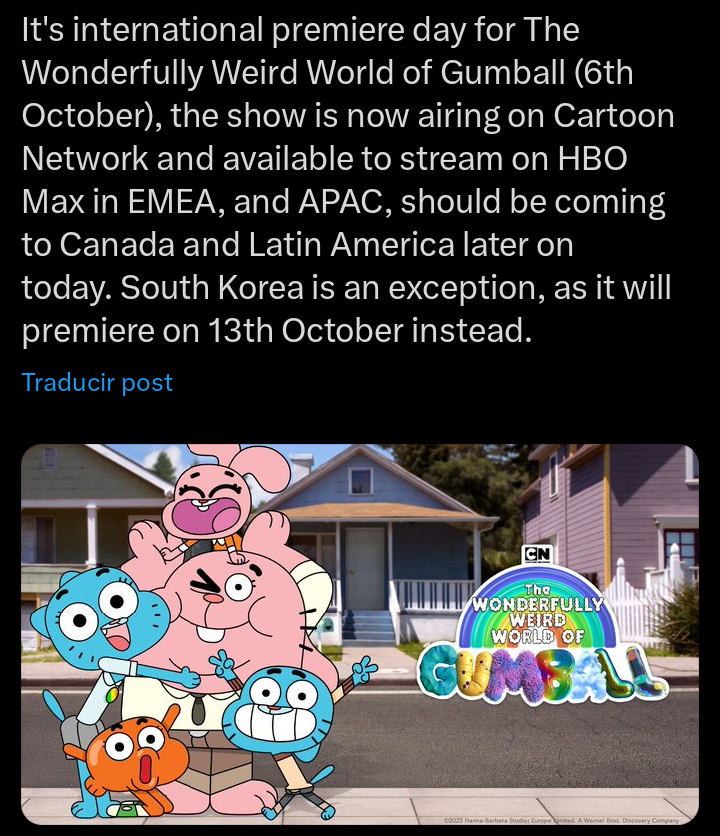Image resolution: width=720 pixels, height=836 pixels.
Task: Tap the Traducir post link
Action: (97, 382)
